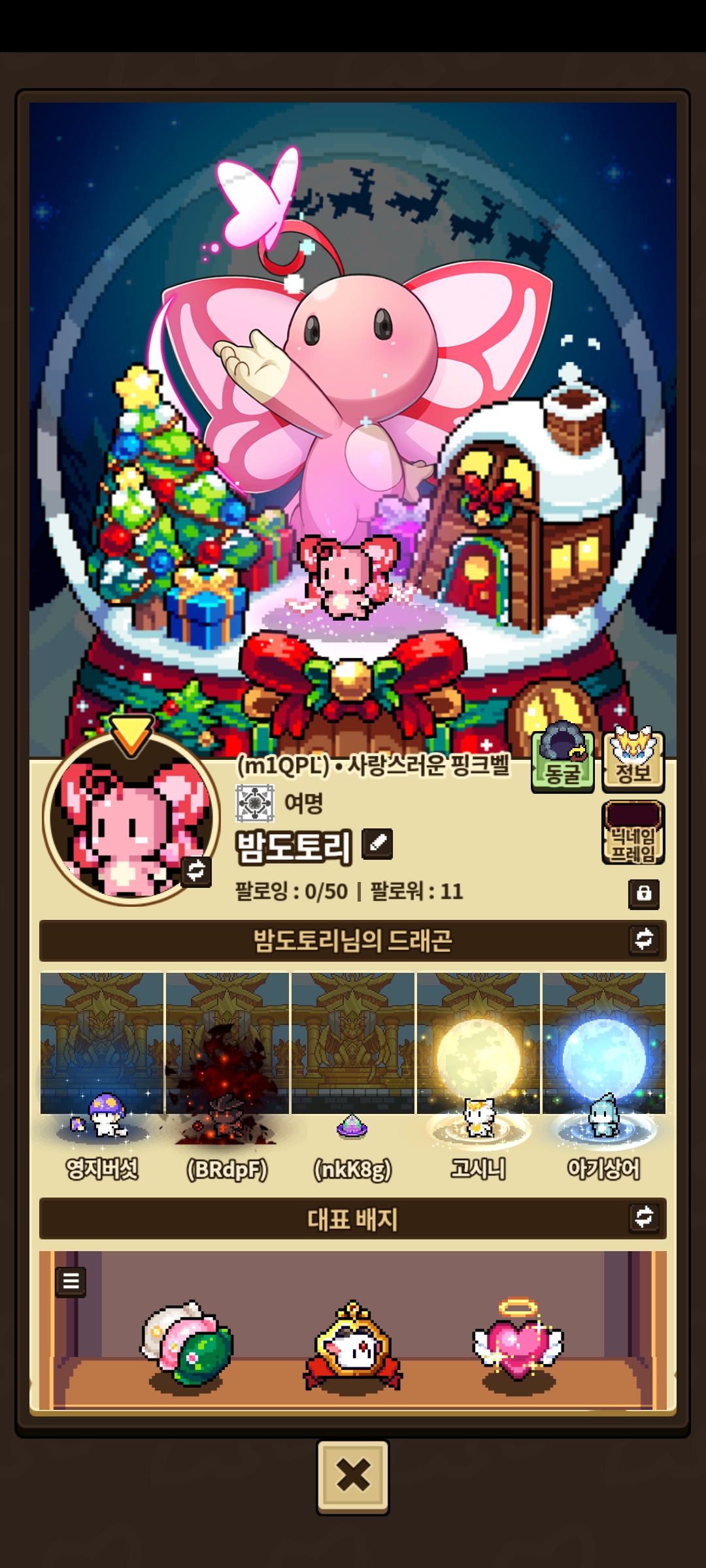
Task: Change the profile avatar with the swap icon
Action: pyautogui.click(x=196, y=871)
